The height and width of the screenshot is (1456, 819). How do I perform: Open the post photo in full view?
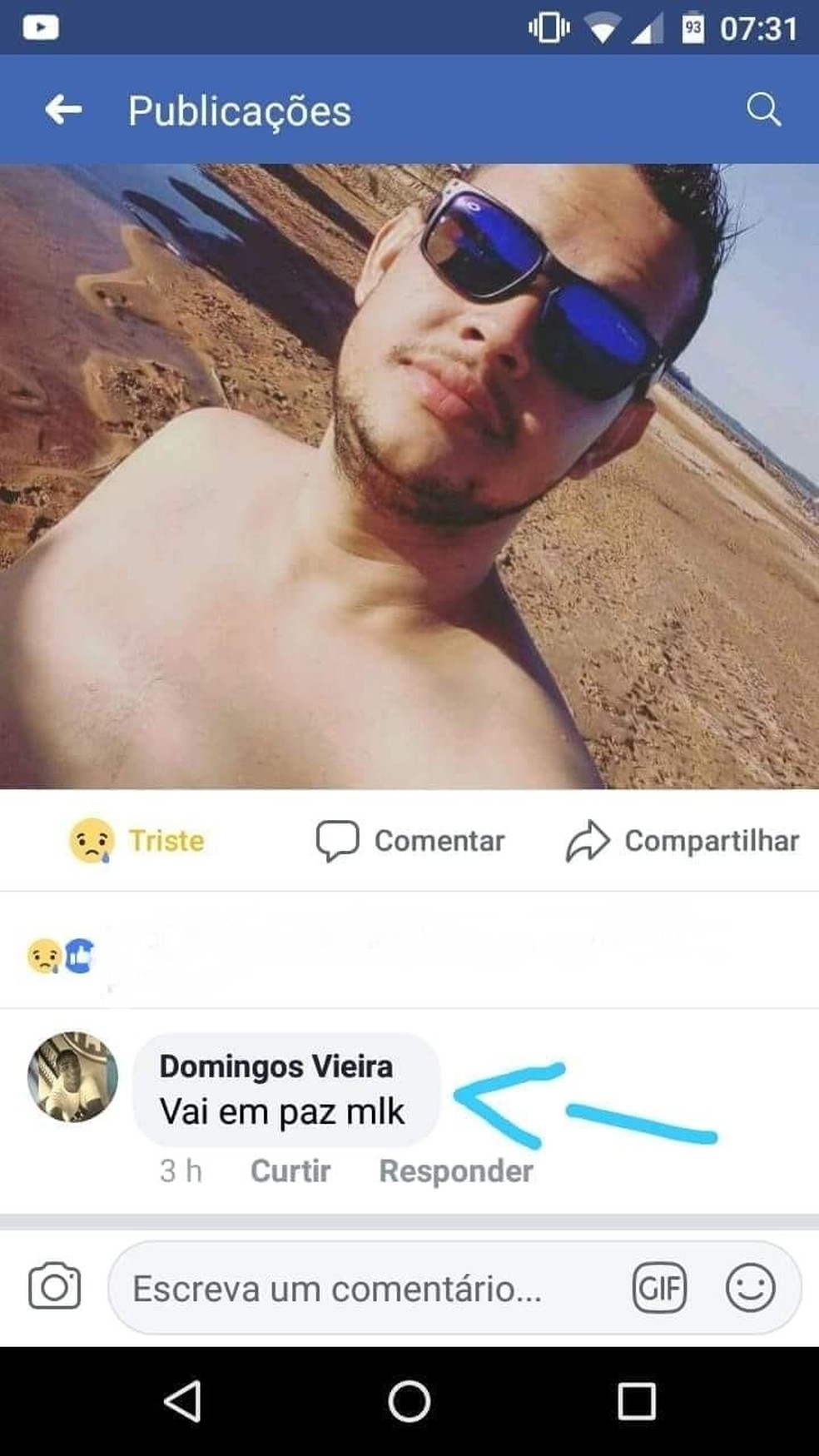click(x=409, y=476)
